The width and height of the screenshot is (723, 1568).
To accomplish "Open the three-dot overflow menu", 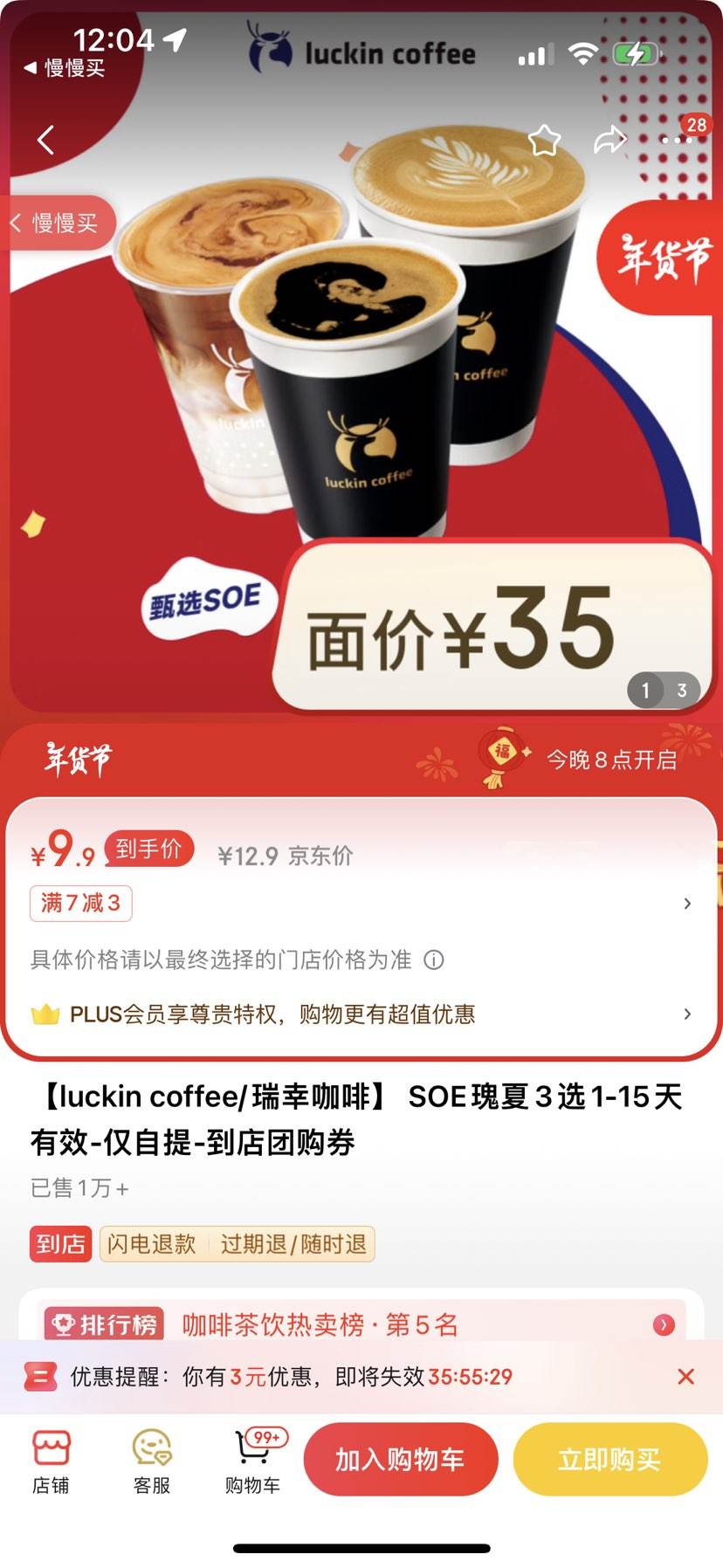I will coord(677,140).
